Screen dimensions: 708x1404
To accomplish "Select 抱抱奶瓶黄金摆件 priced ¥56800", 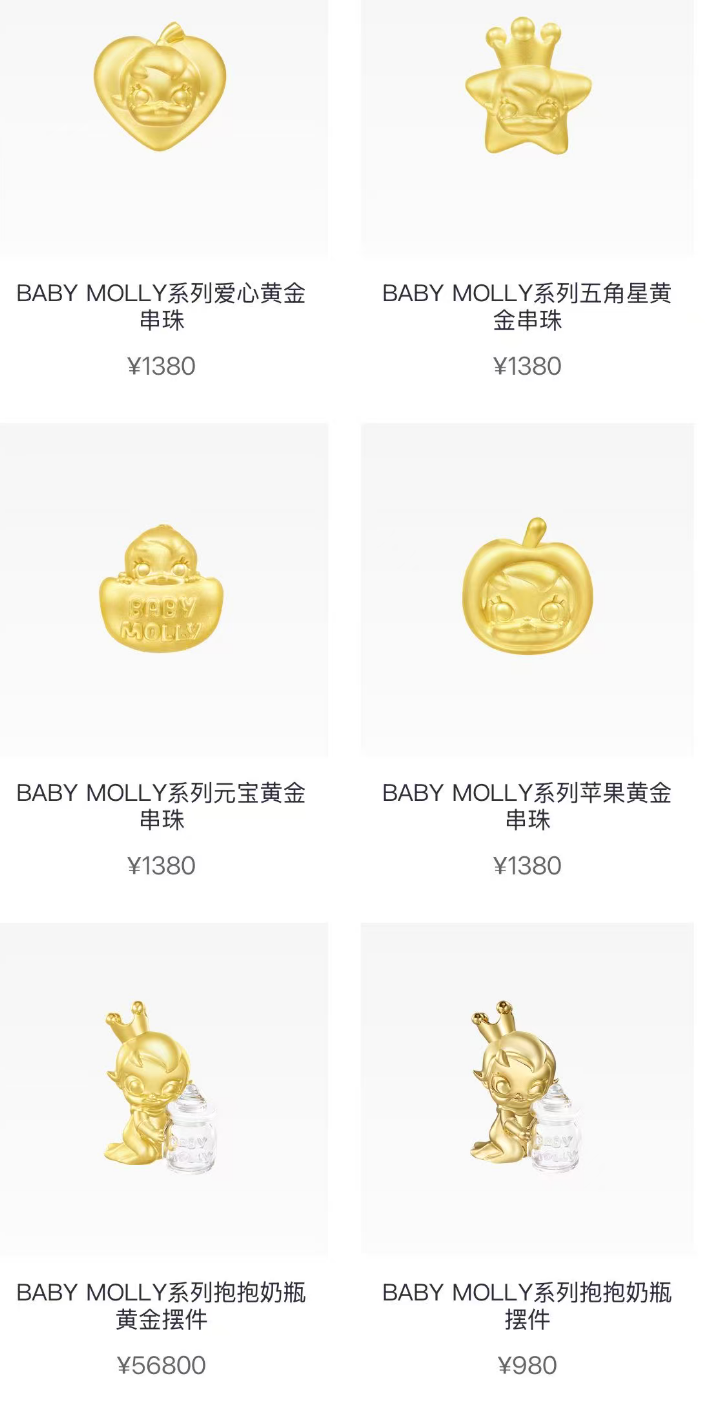I will point(161,1088).
